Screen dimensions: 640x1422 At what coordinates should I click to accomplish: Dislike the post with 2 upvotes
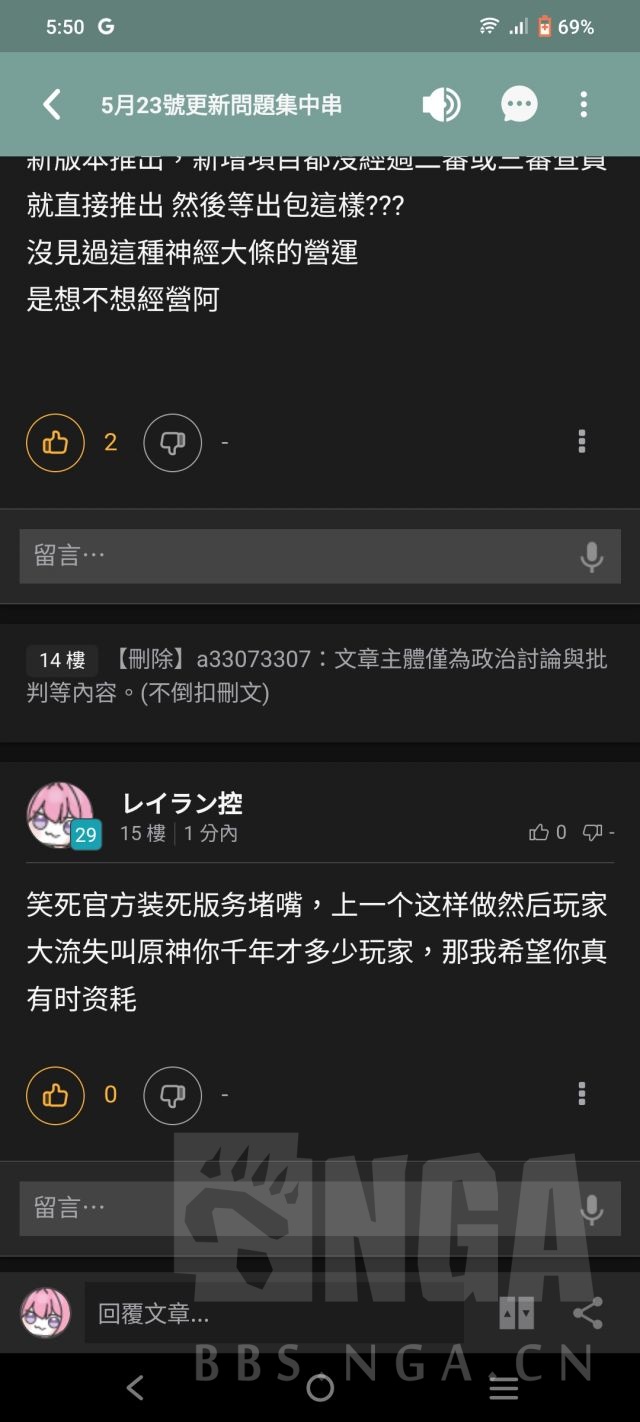tap(173, 442)
